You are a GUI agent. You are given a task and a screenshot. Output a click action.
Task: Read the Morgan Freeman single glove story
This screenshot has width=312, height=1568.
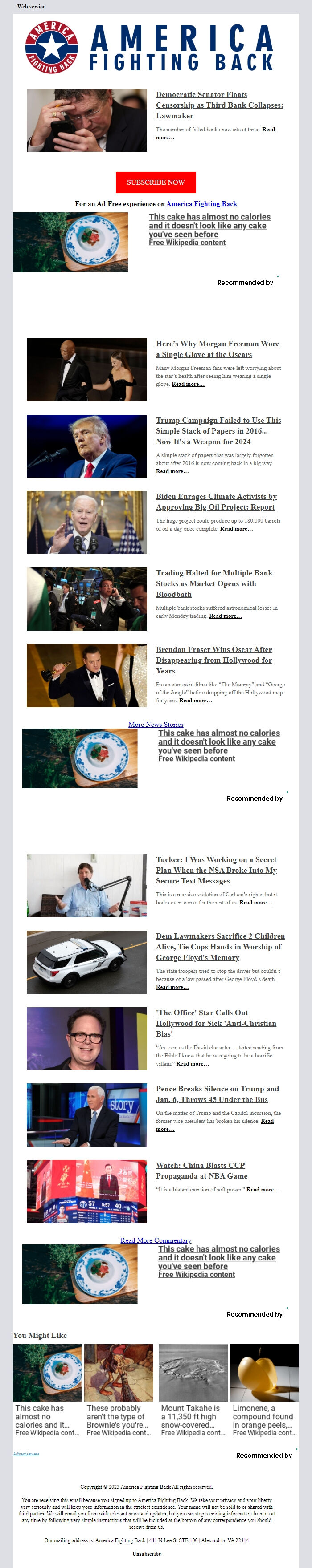pyautogui.click(x=217, y=349)
